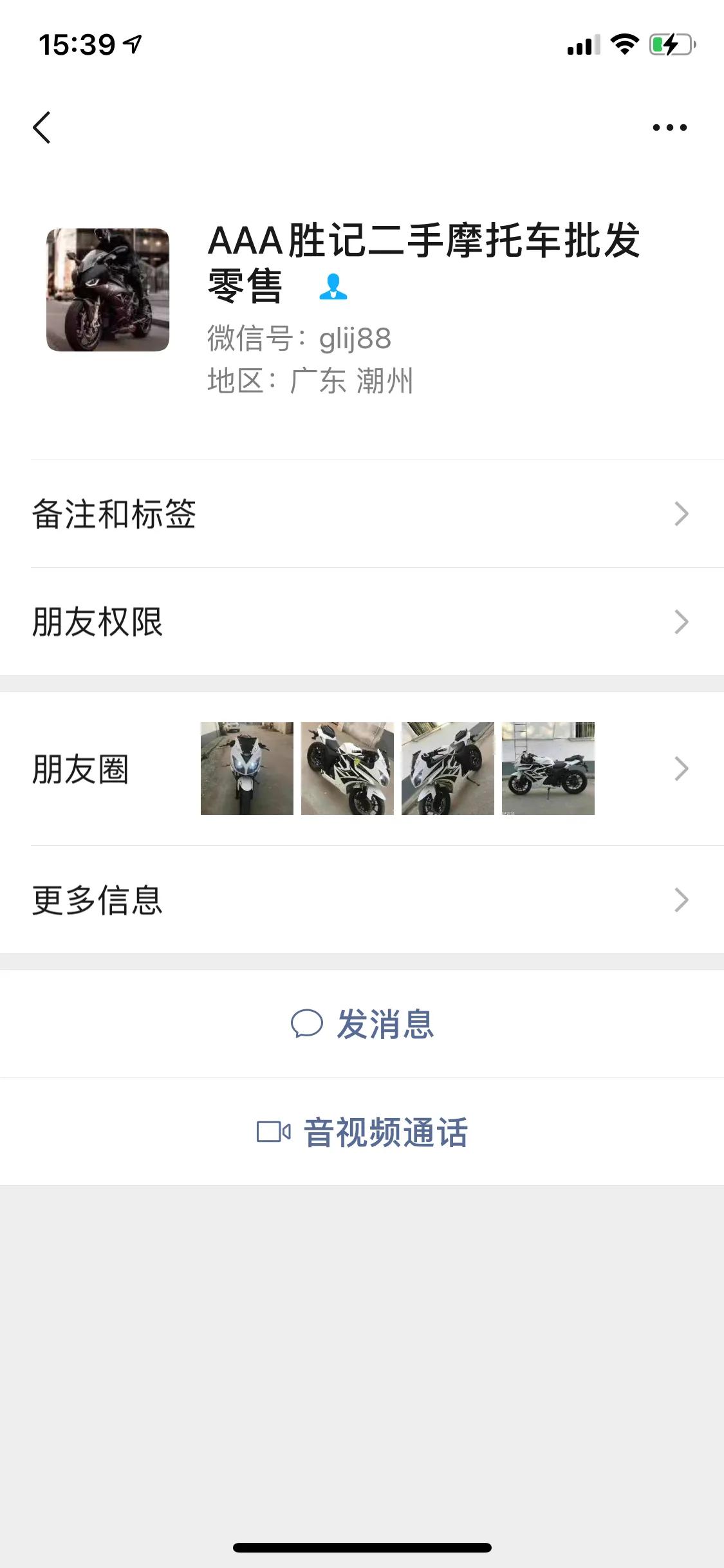Image resolution: width=724 pixels, height=1568 pixels.
Task: Start a call via 音视频通话
Action: click(x=362, y=1132)
